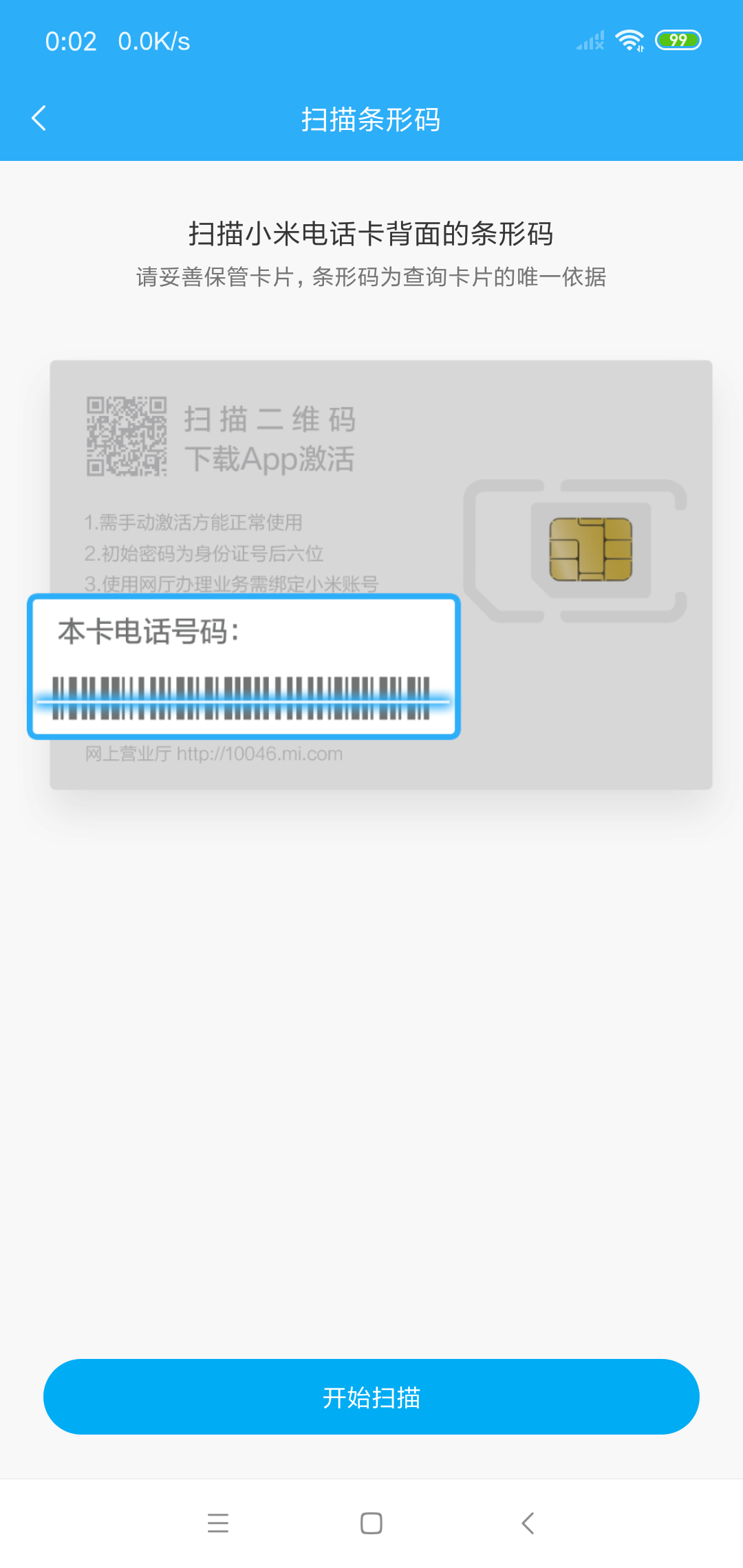
Task: Open the system recent apps menu
Action: (x=218, y=1523)
